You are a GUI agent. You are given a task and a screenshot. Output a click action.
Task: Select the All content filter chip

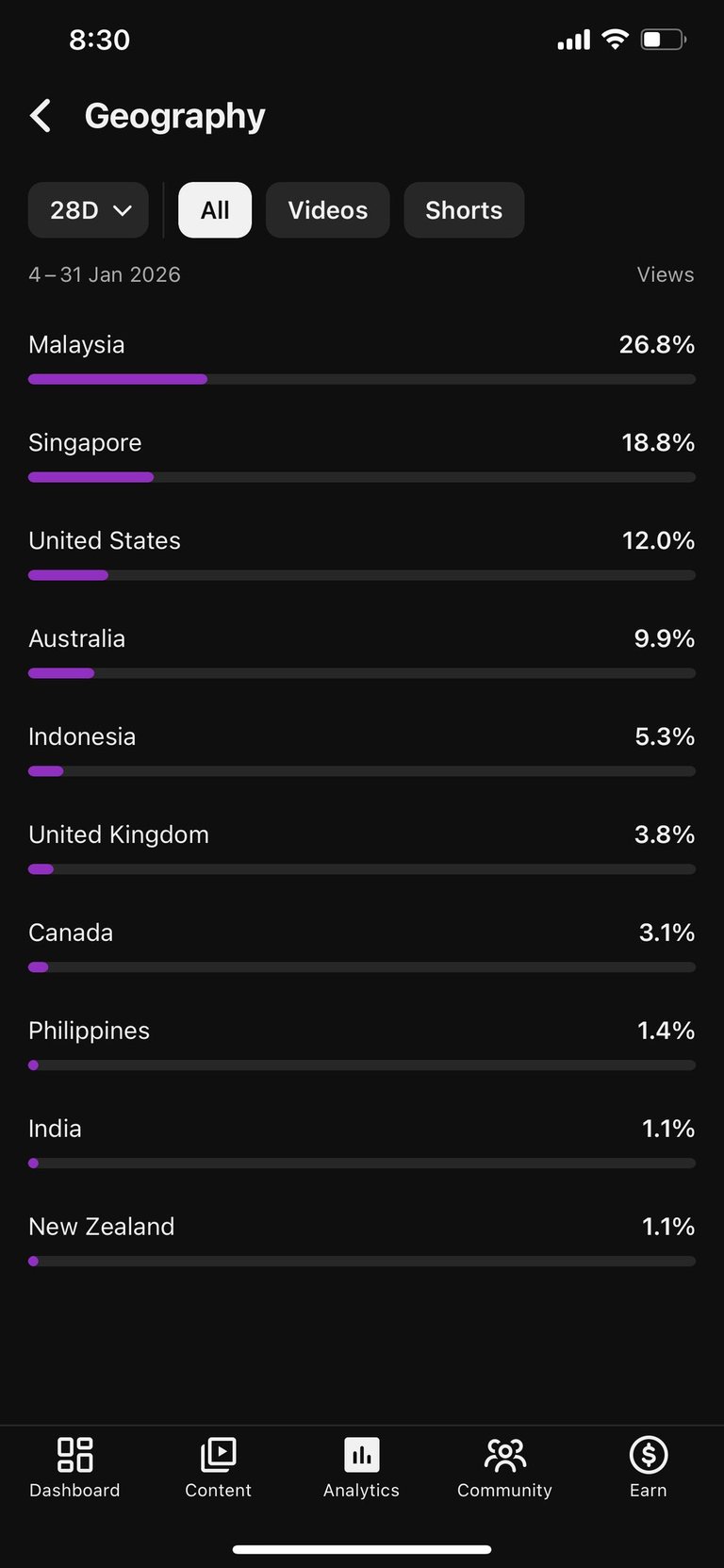click(215, 210)
